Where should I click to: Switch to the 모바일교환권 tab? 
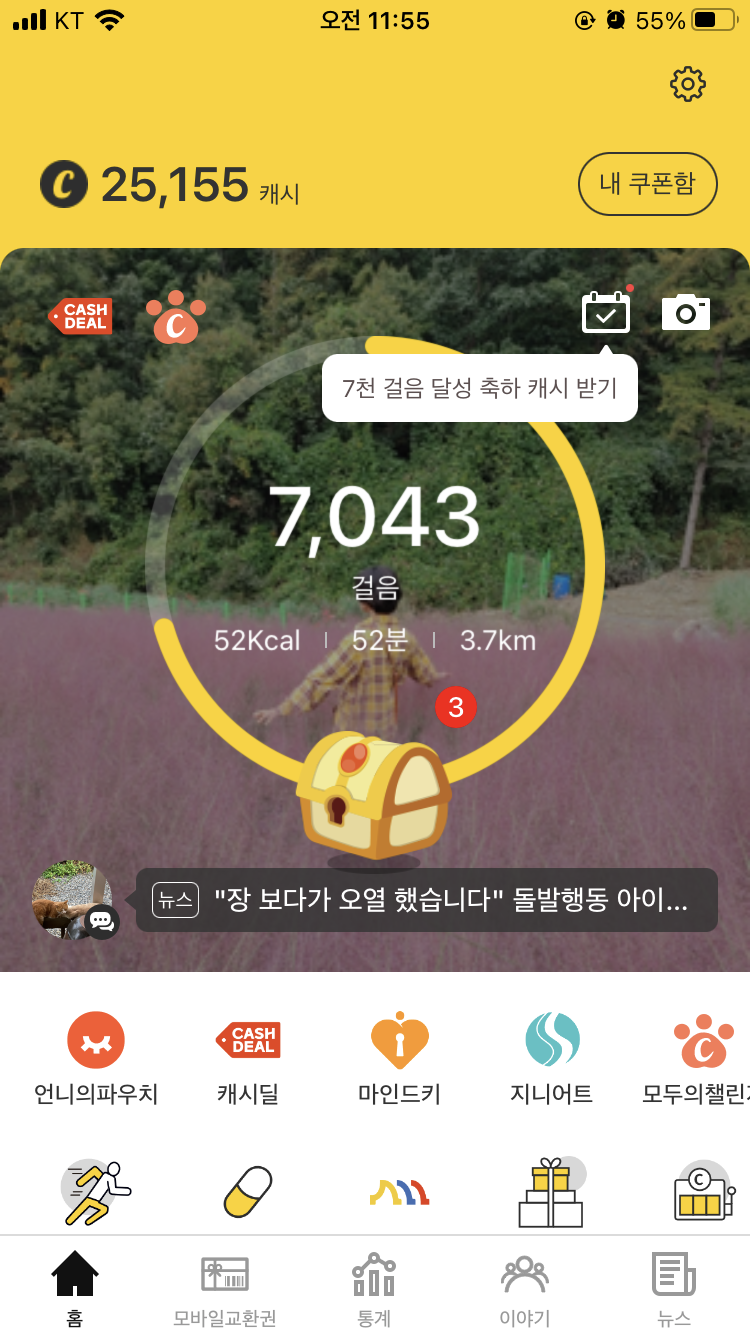[x=224, y=1290]
